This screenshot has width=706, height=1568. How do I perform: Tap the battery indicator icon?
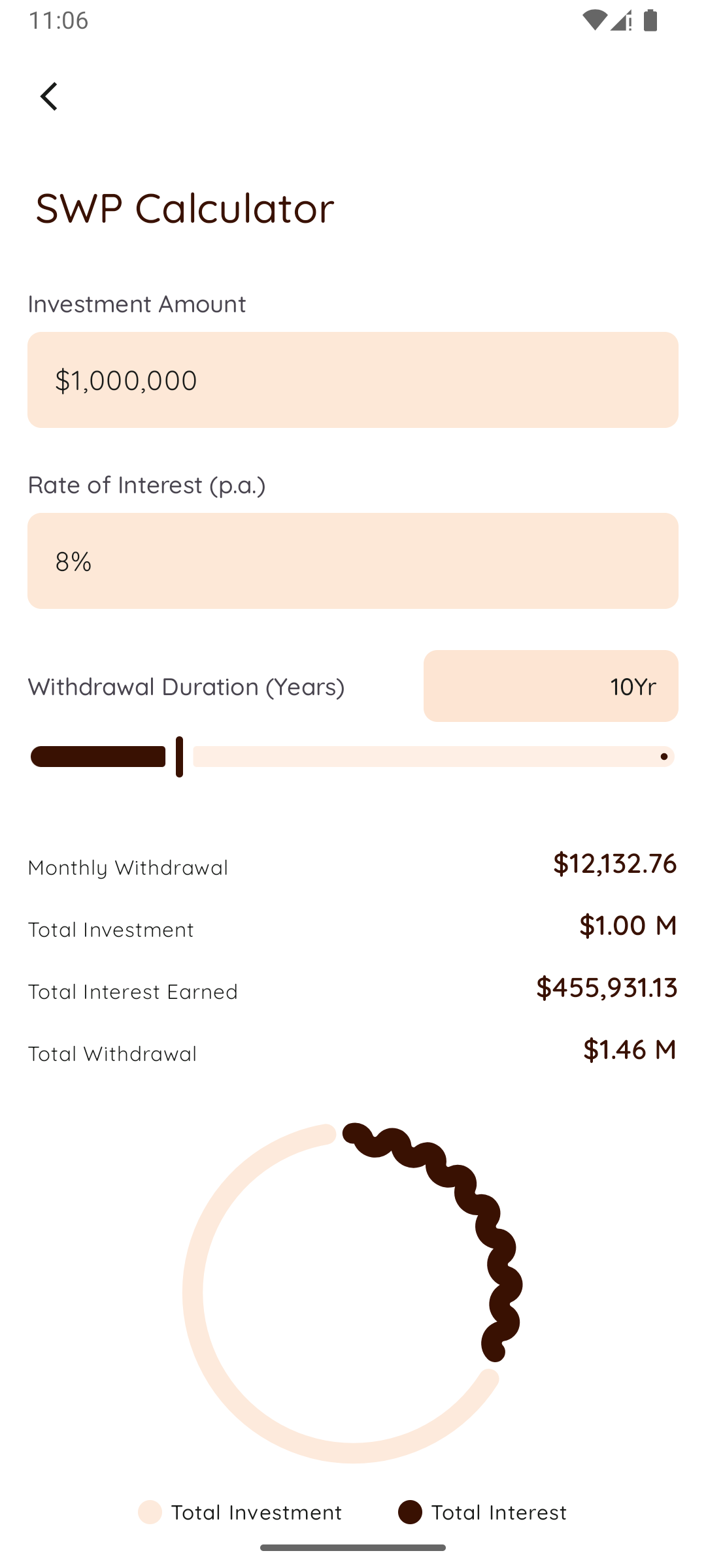click(x=652, y=21)
